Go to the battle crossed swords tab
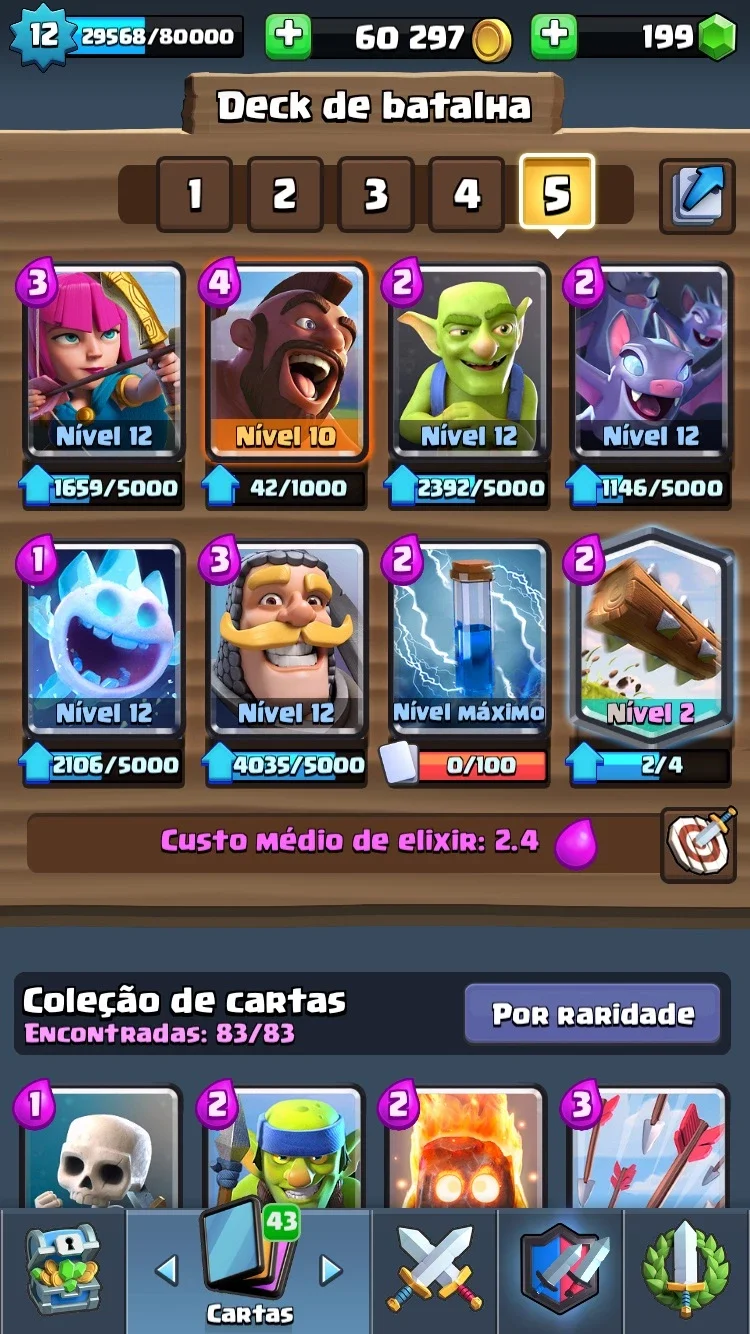 click(x=434, y=1270)
